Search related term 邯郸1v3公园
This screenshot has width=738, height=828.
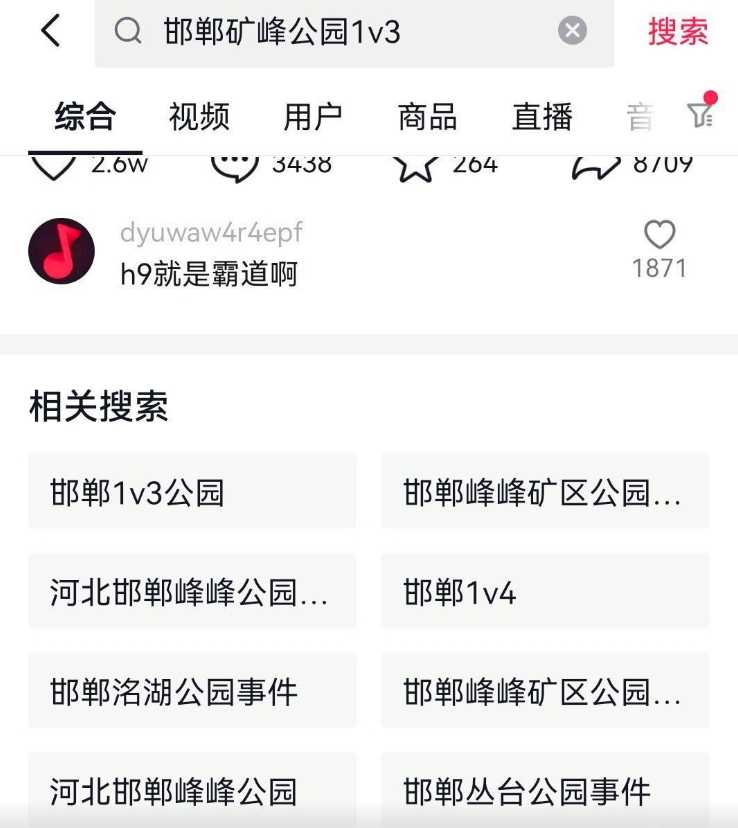click(x=192, y=491)
